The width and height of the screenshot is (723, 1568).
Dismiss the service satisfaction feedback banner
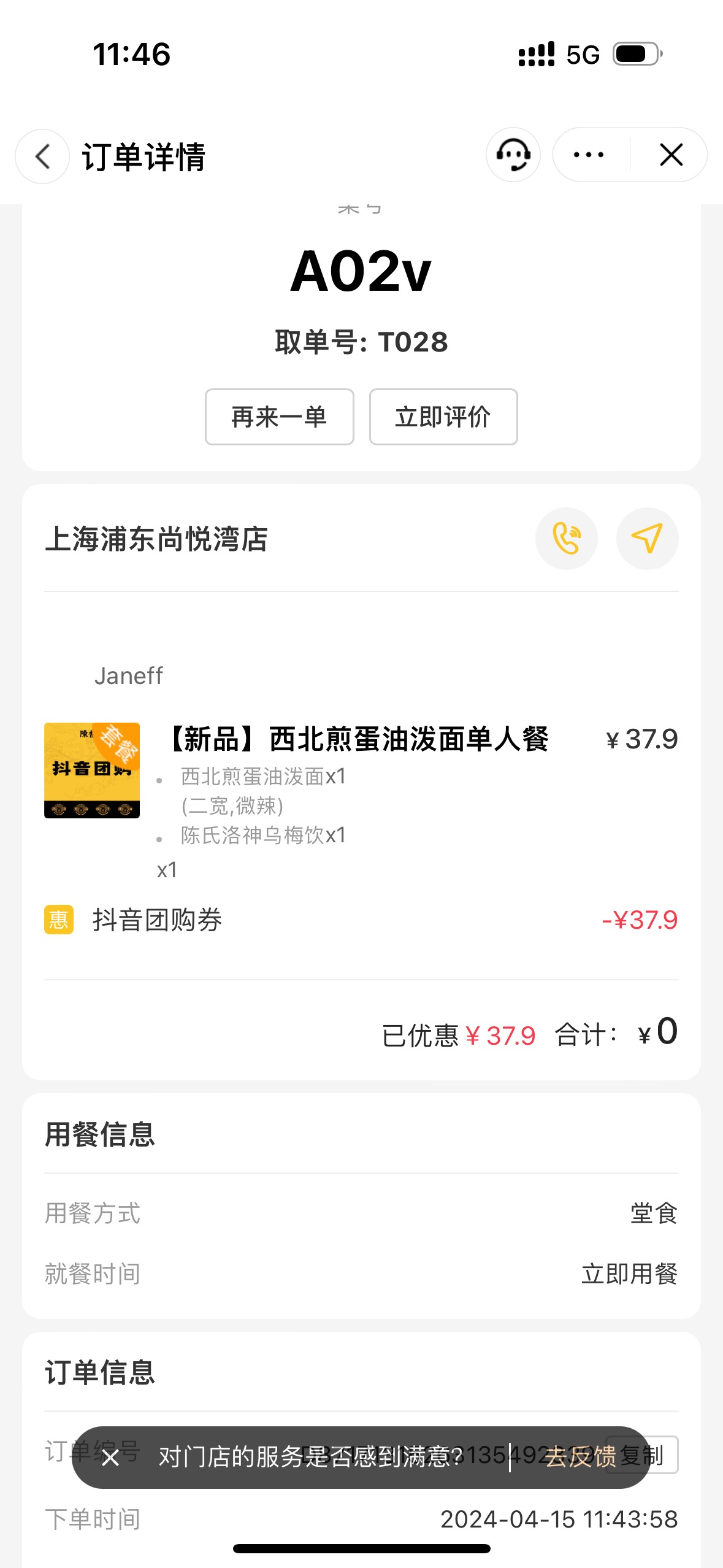(111, 1457)
